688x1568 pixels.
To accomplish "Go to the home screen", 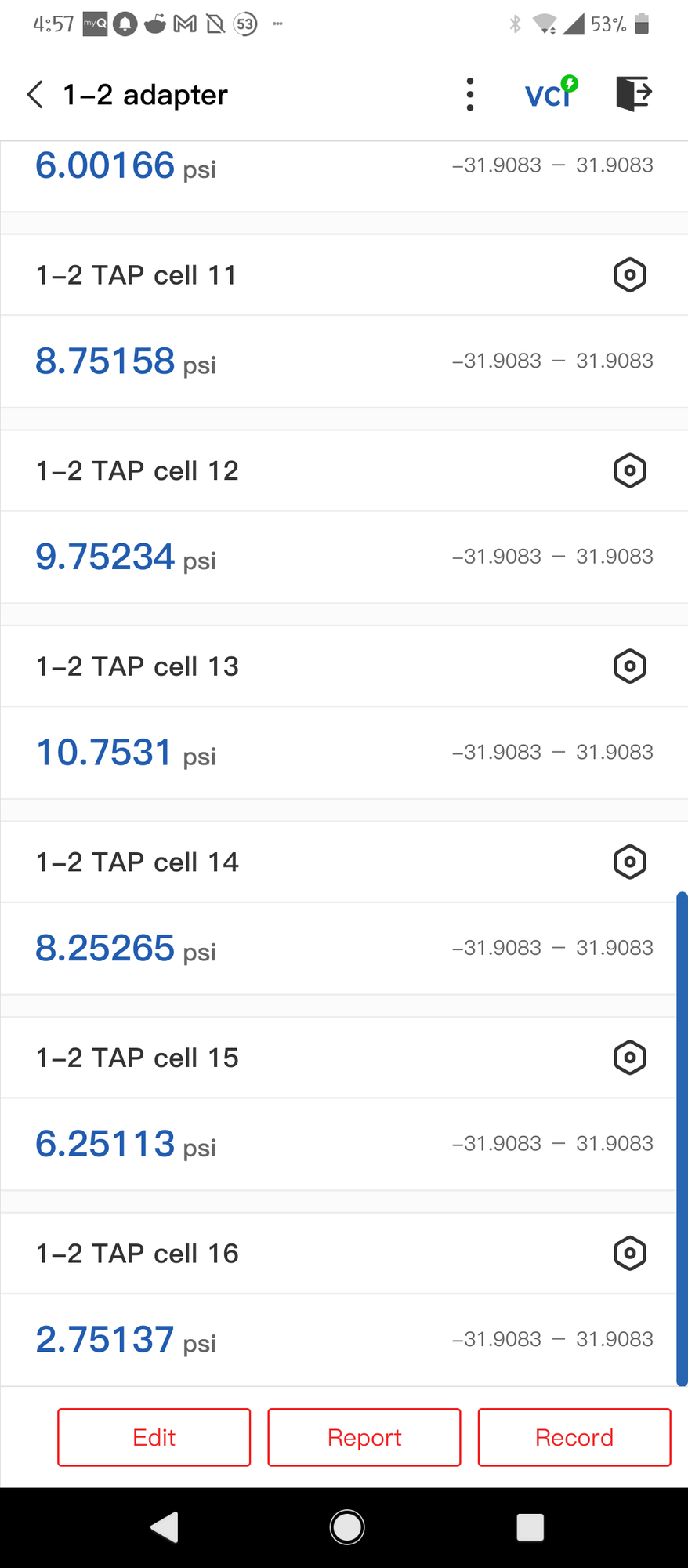I will point(346,1527).
